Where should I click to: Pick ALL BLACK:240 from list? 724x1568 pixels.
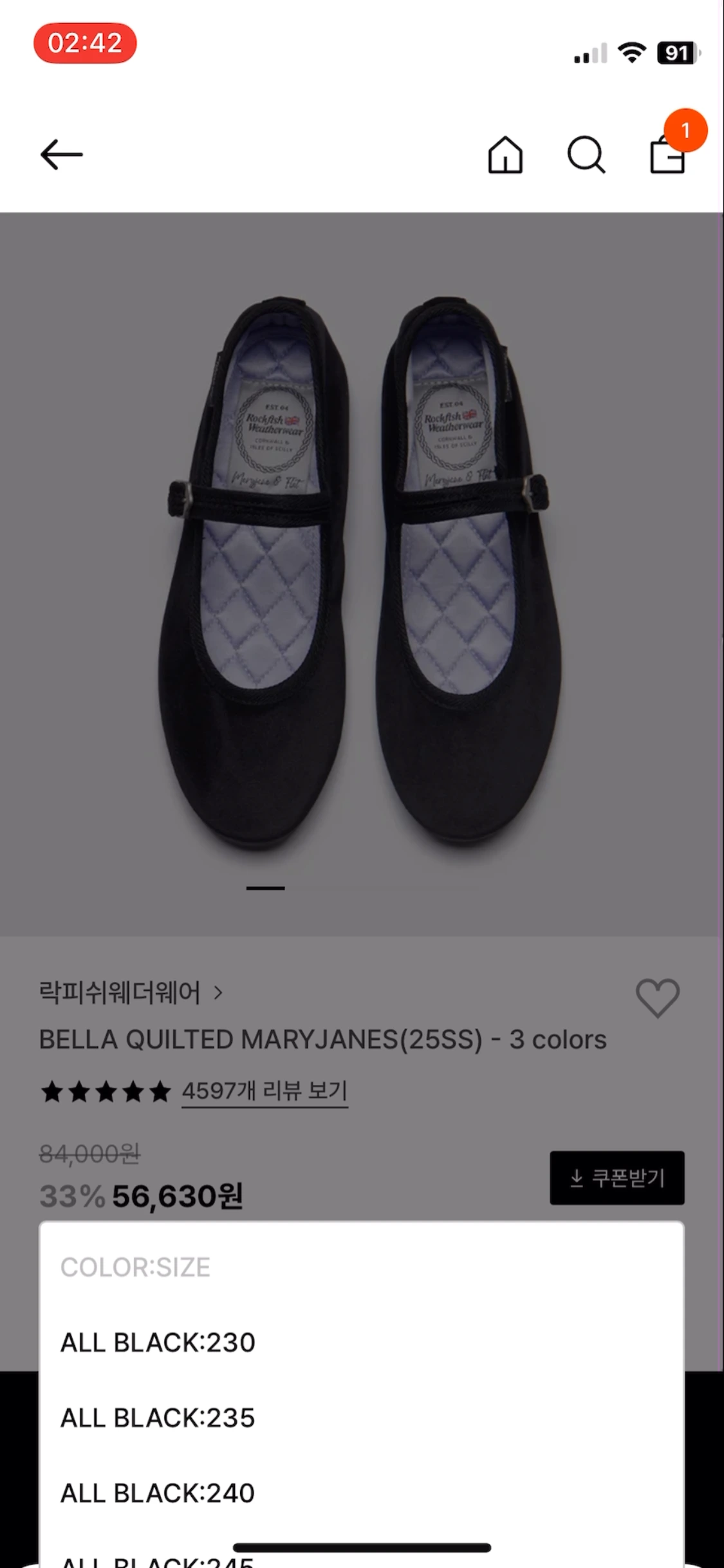click(x=158, y=1493)
